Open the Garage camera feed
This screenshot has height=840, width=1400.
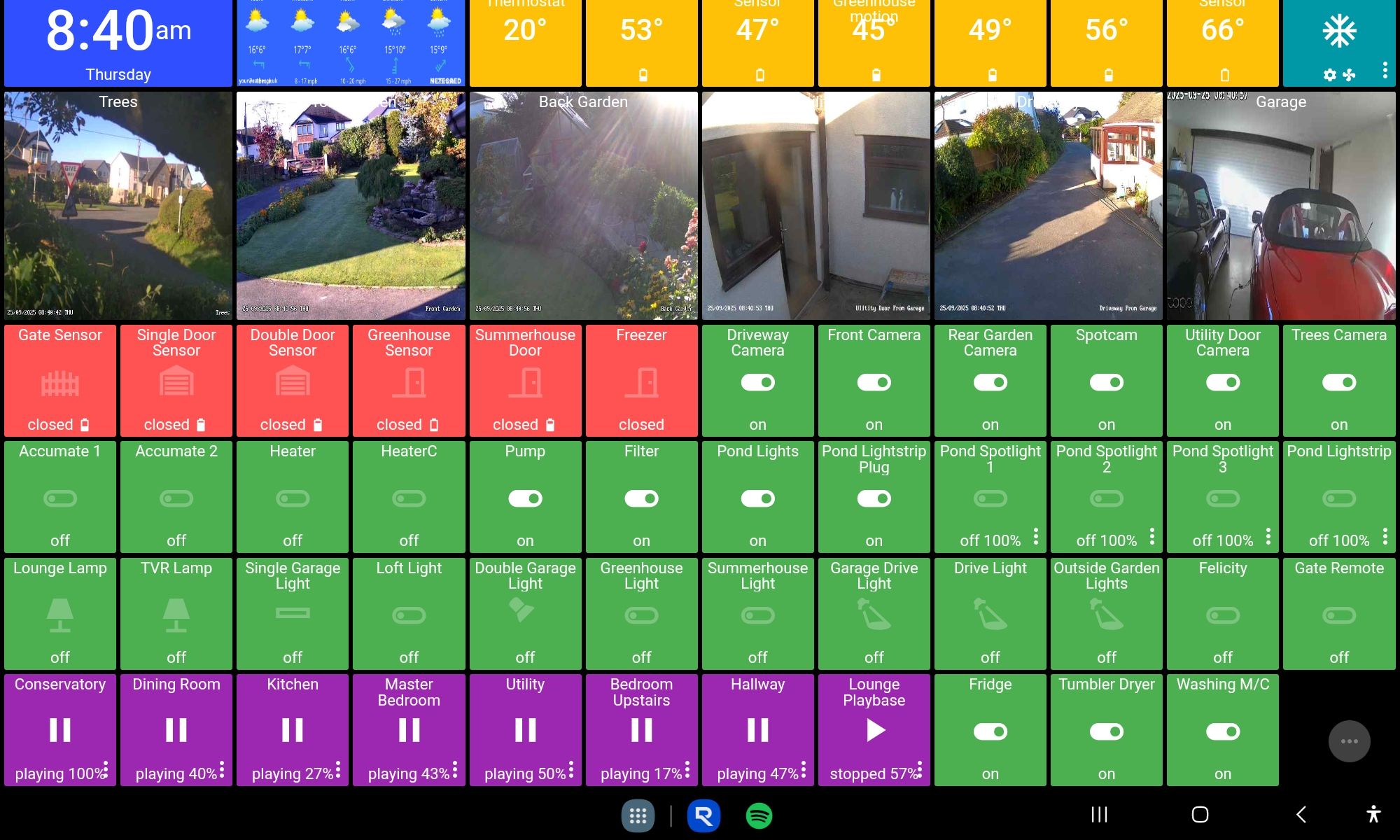point(1281,206)
